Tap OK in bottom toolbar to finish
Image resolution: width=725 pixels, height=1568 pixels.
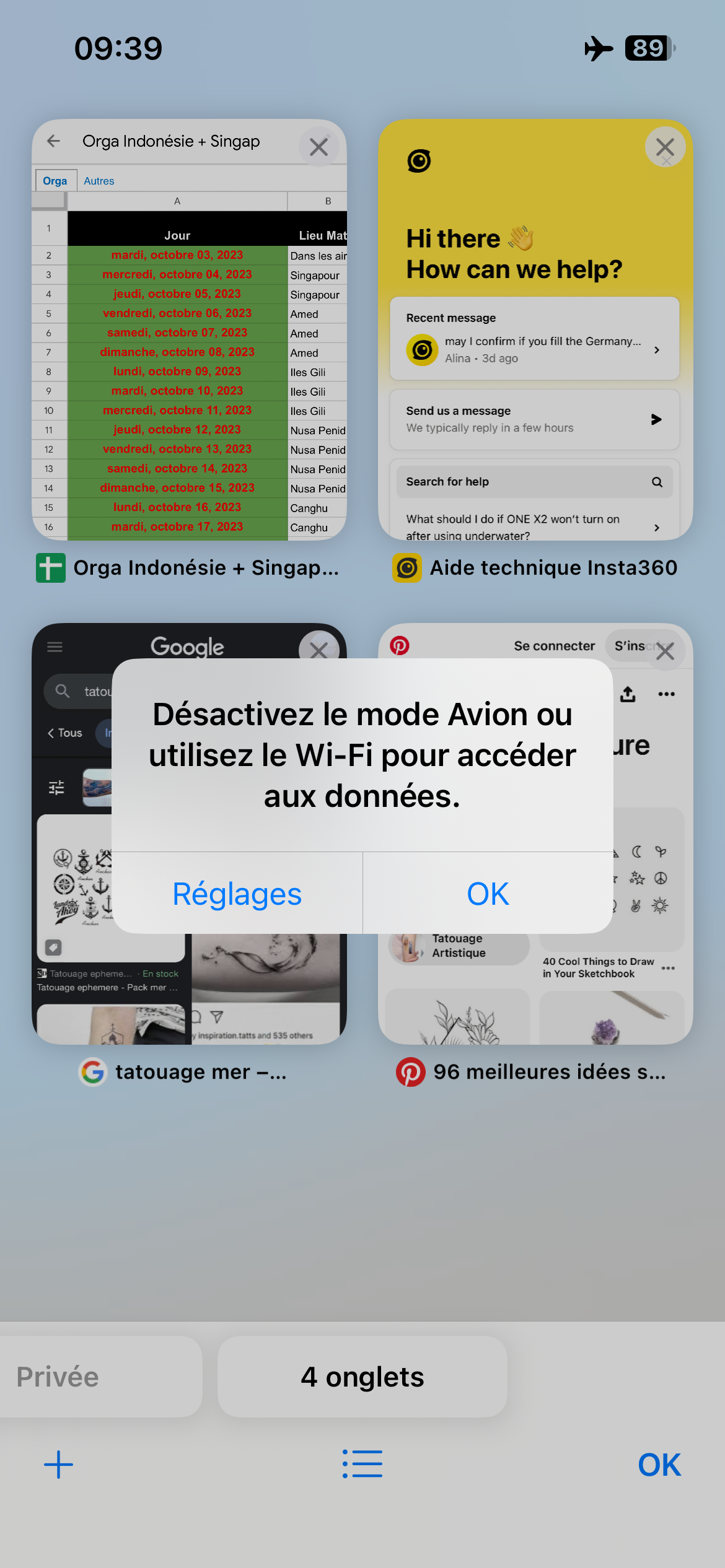[x=659, y=1465]
